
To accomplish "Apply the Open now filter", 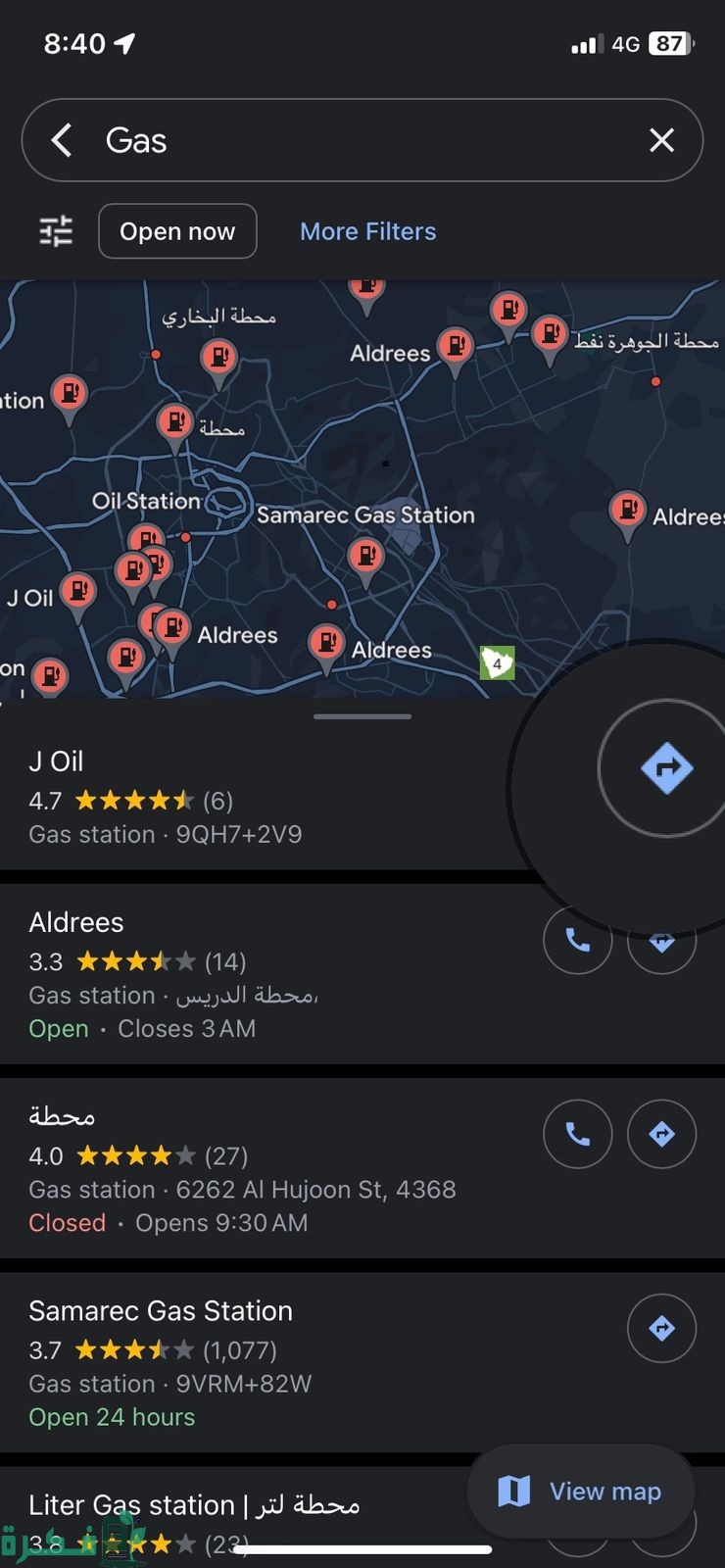I will pyautogui.click(x=177, y=231).
